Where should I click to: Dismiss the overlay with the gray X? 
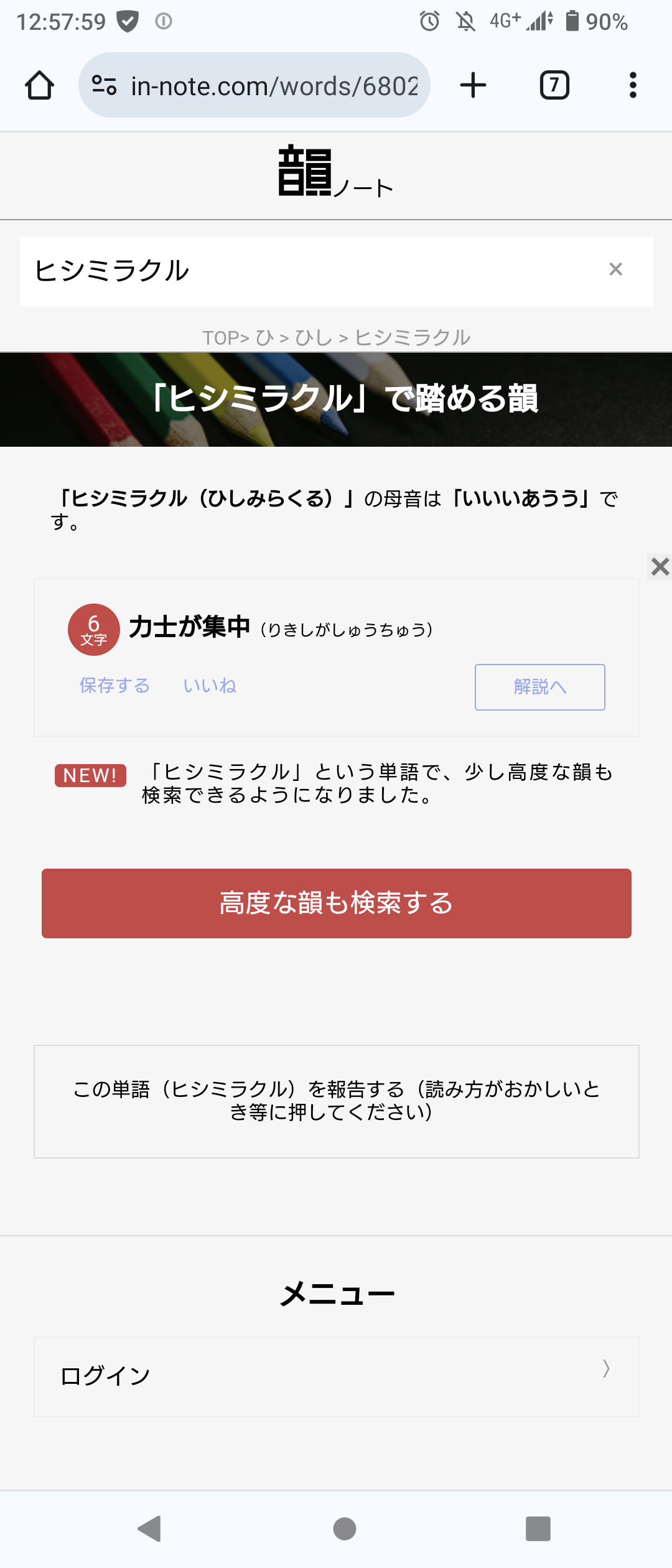[x=660, y=567]
